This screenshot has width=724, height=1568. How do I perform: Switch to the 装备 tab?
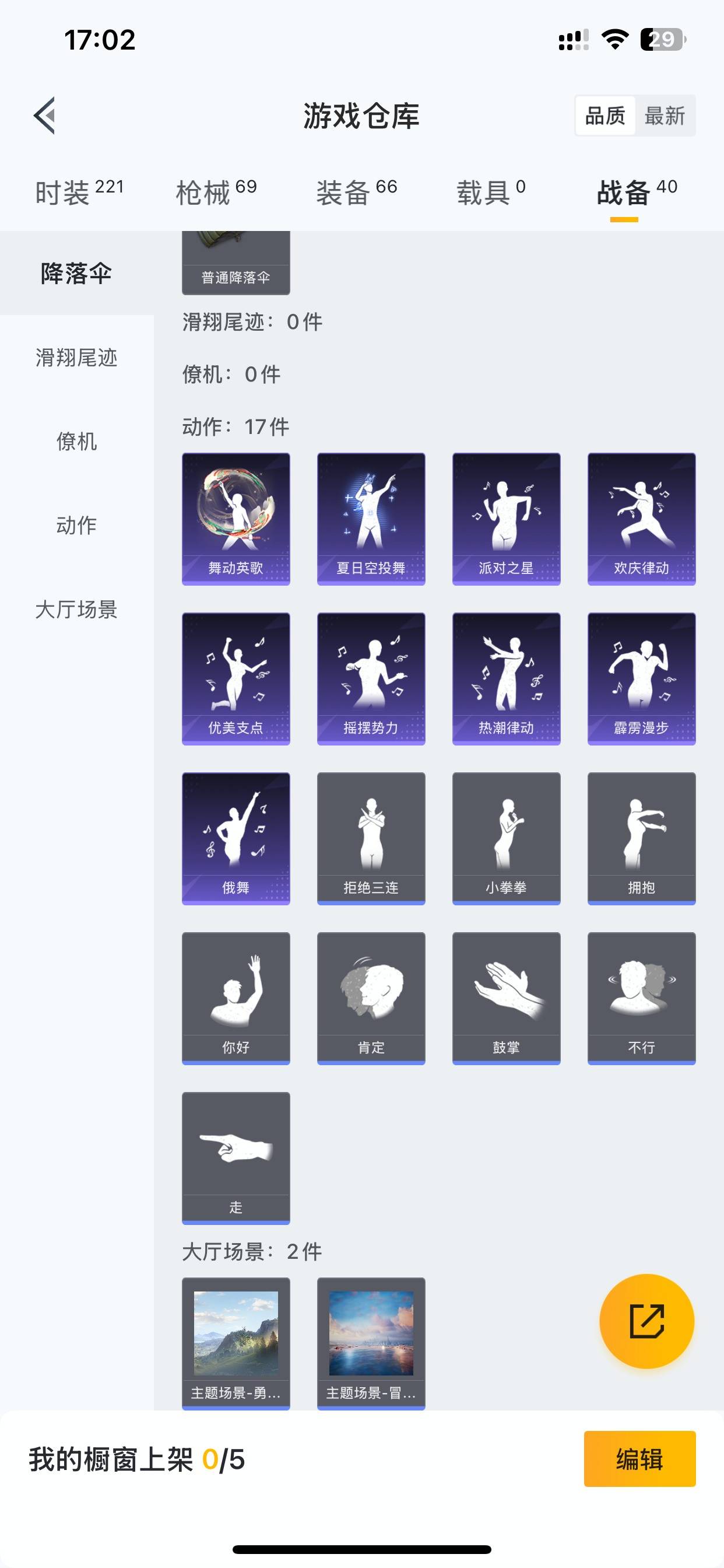point(357,192)
